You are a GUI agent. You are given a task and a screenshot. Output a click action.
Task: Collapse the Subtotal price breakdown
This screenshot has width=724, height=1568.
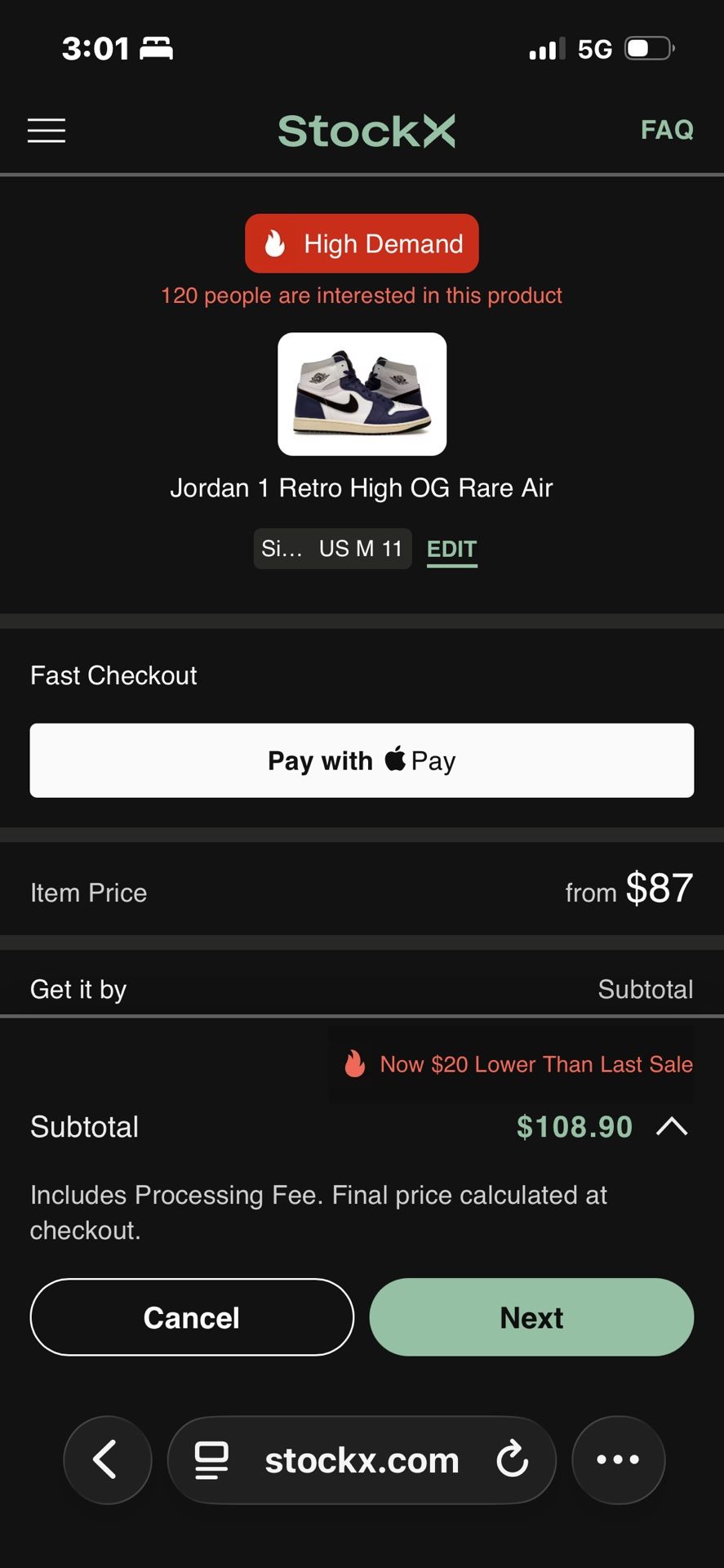coord(673,1126)
